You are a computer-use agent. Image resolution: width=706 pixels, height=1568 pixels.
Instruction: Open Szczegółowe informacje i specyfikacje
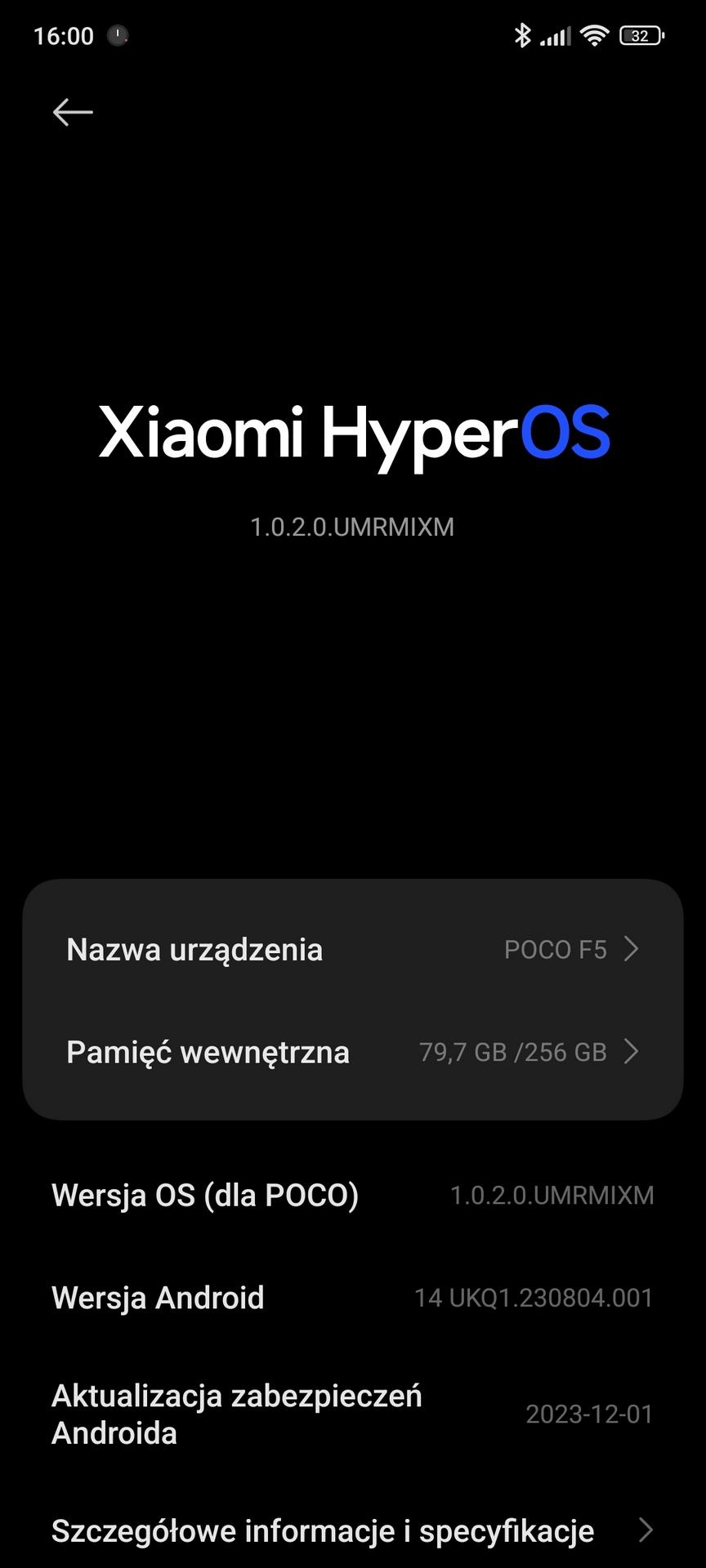click(353, 1531)
